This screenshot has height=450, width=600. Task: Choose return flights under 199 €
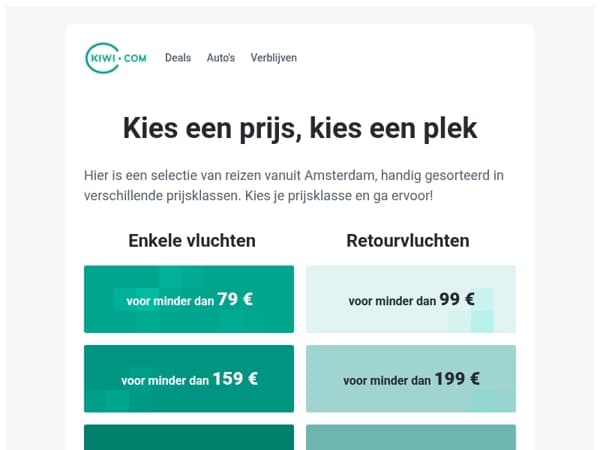411,379
